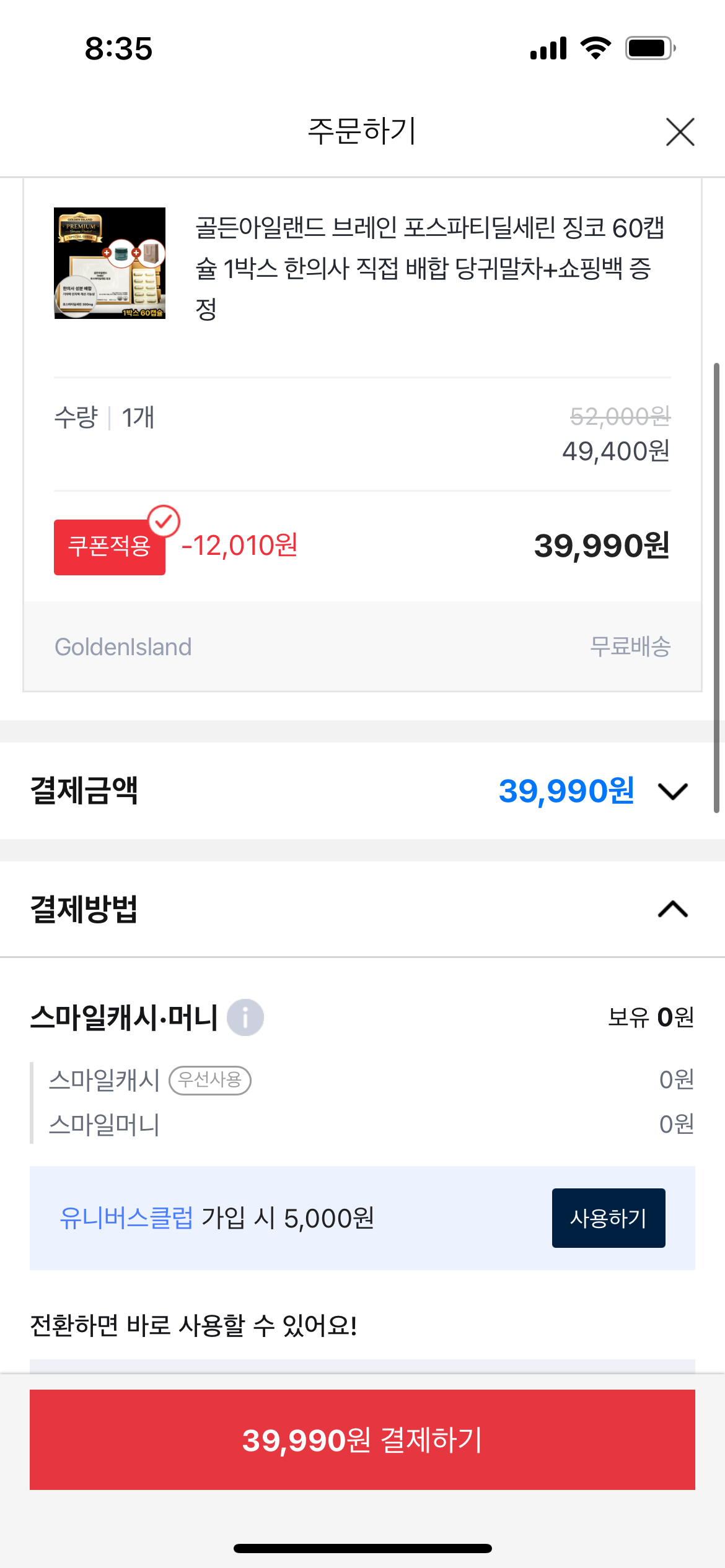Pay with the 39,990원 결제하기 button

(362, 1440)
